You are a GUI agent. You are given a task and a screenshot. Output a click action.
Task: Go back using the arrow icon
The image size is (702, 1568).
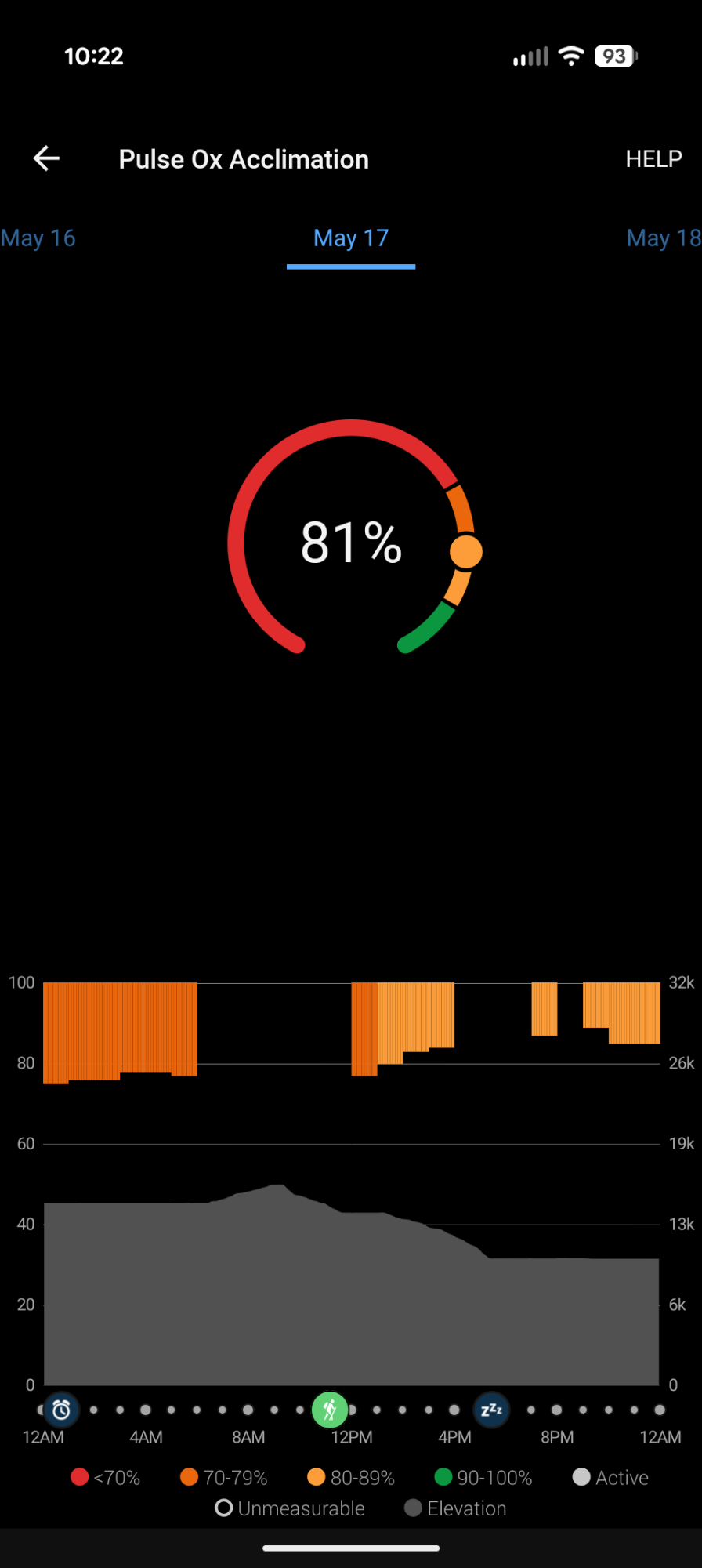click(x=47, y=158)
